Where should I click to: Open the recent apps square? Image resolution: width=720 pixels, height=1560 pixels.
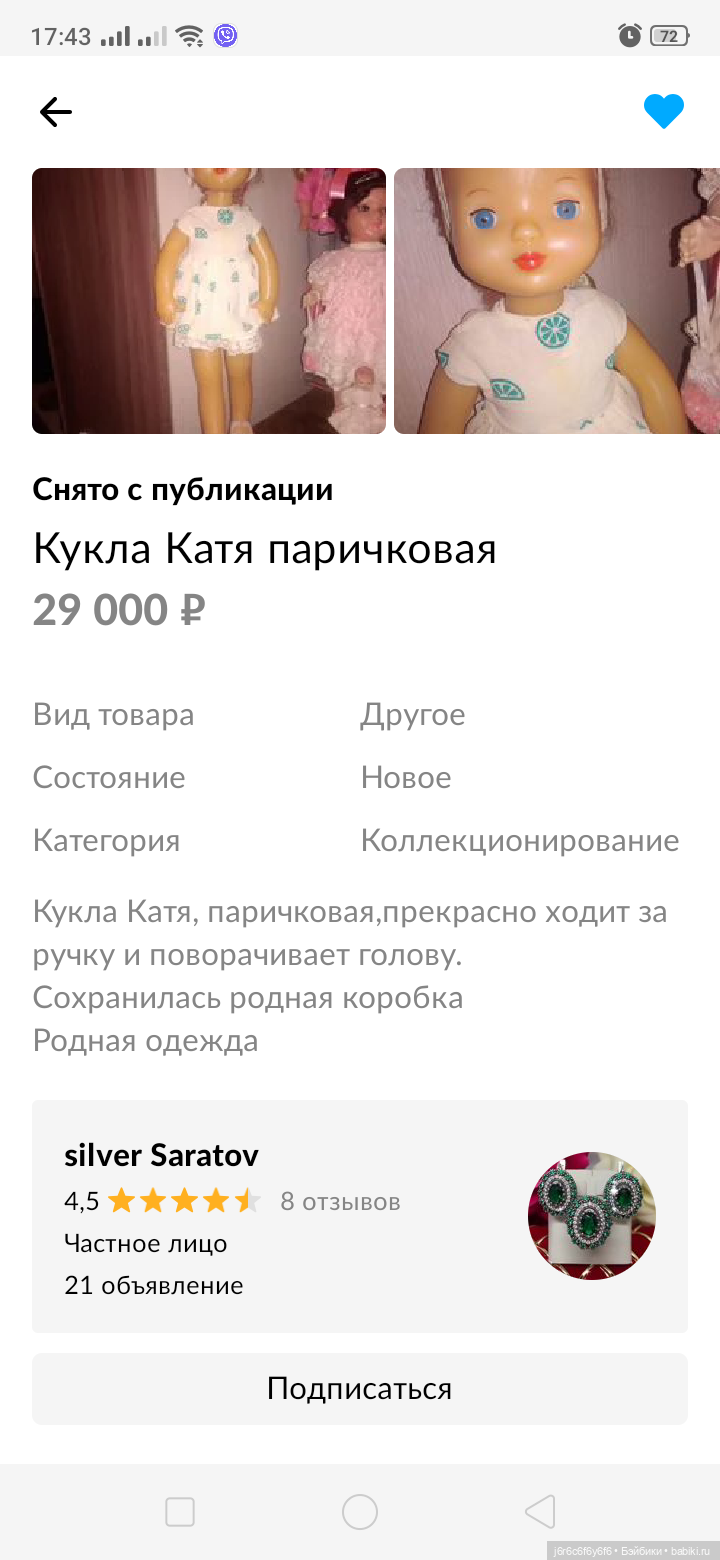coord(180,1512)
